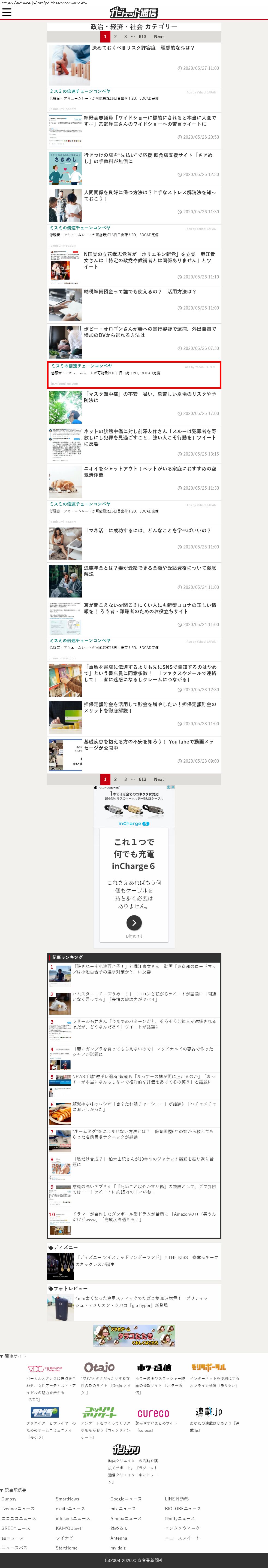Image resolution: width=268 pixels, height=1568 pixels.
Task: Tap Next in the bottom pagination
Action: pos(158,779)
